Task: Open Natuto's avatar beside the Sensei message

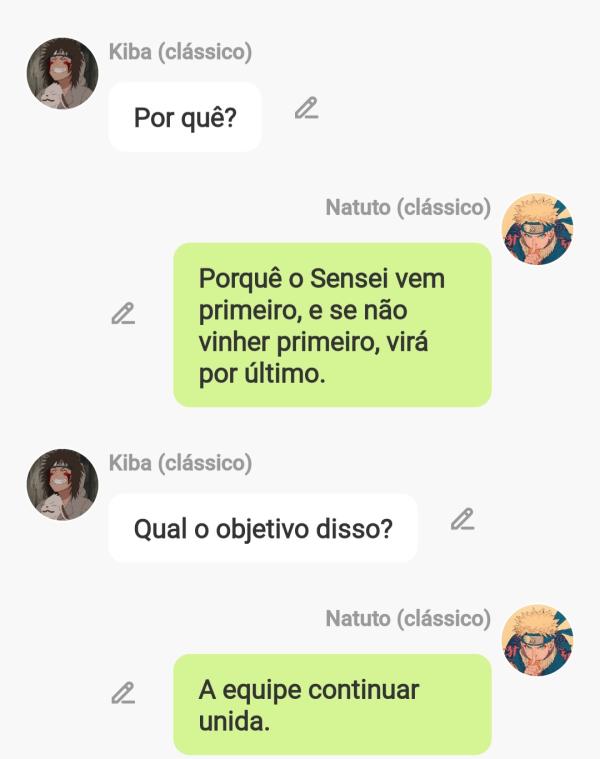Action: (537, 229)
